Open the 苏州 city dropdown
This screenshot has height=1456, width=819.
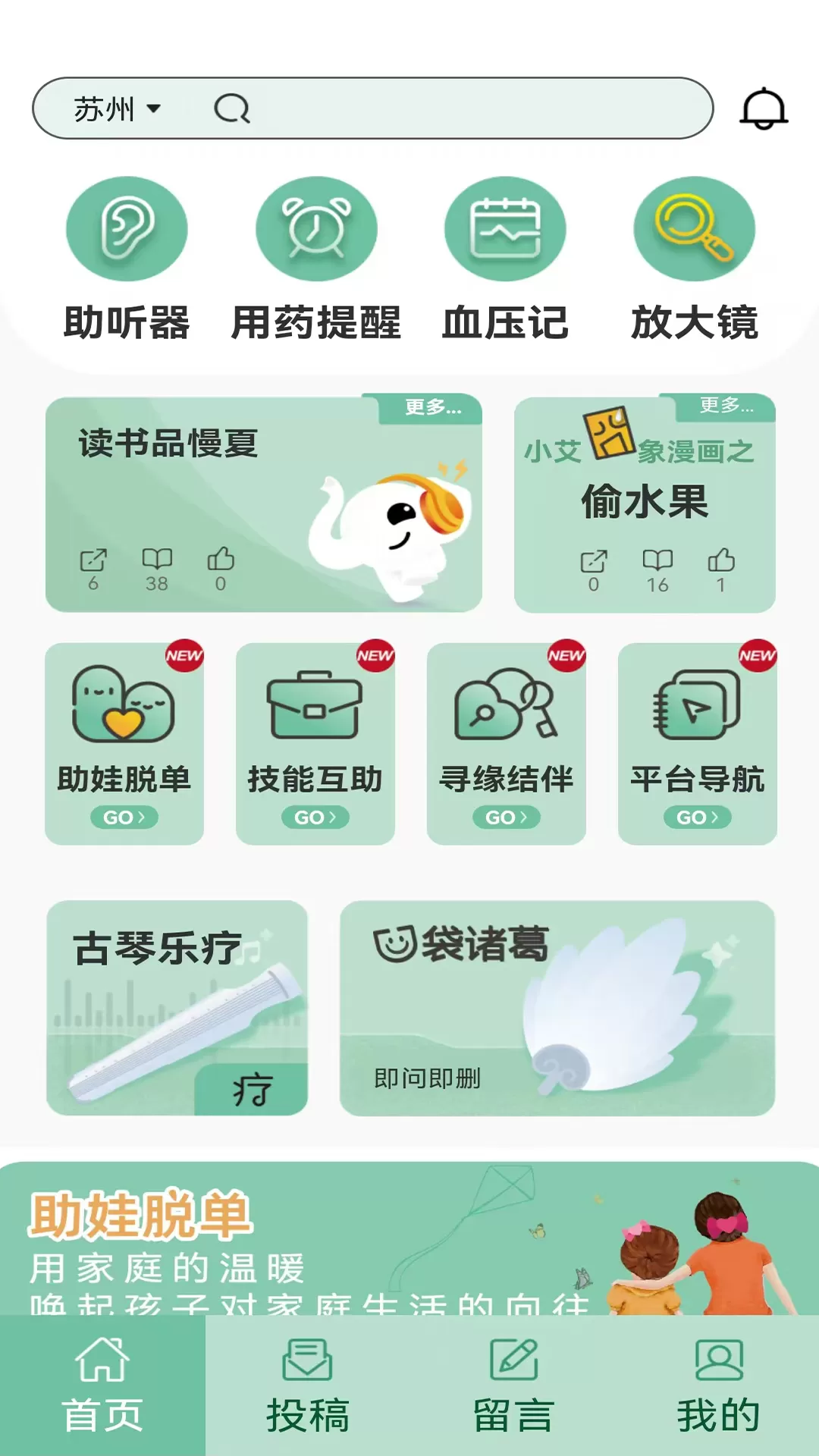[x=118, y=109]
